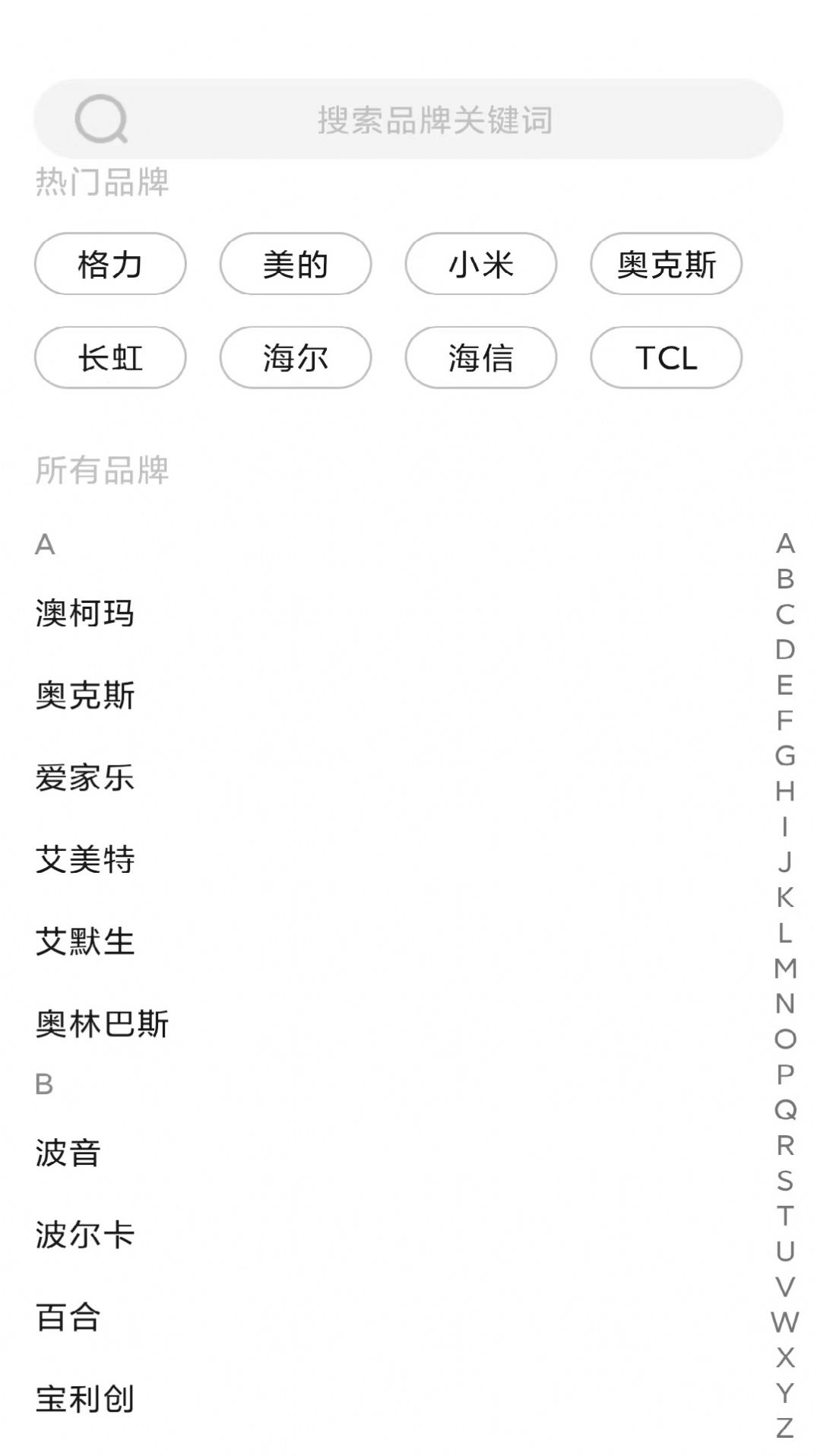
Task: Select hot brand TCL
Action: pos(666,358)
